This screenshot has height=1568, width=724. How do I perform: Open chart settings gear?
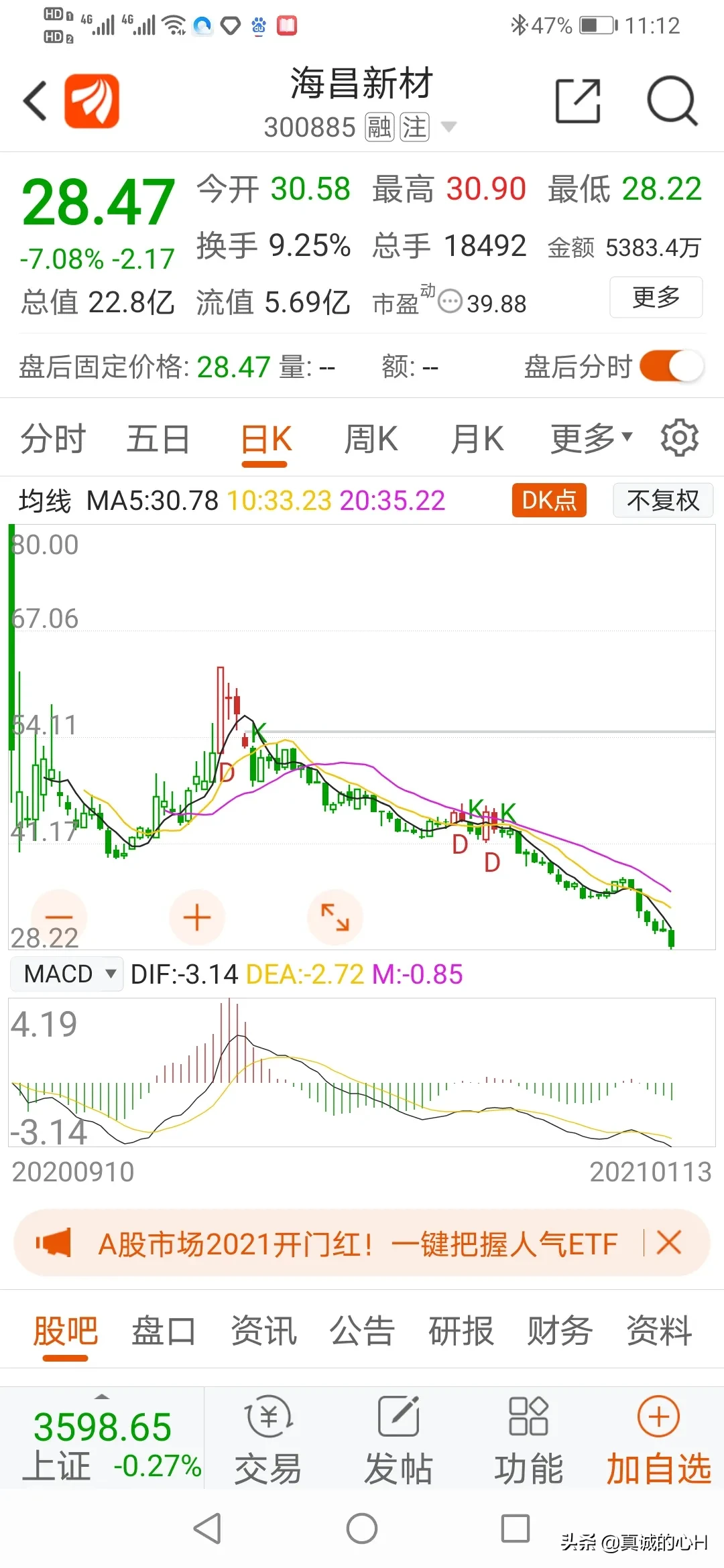pos(679,438)
